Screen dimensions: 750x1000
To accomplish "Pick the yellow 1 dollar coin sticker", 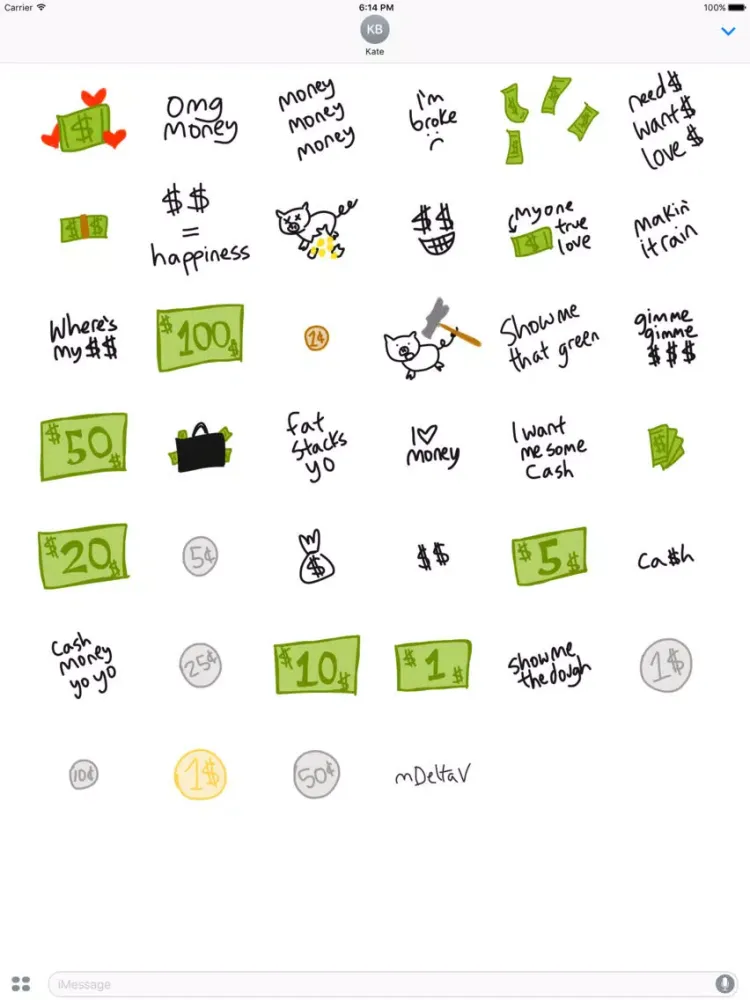I will [200, 775].
